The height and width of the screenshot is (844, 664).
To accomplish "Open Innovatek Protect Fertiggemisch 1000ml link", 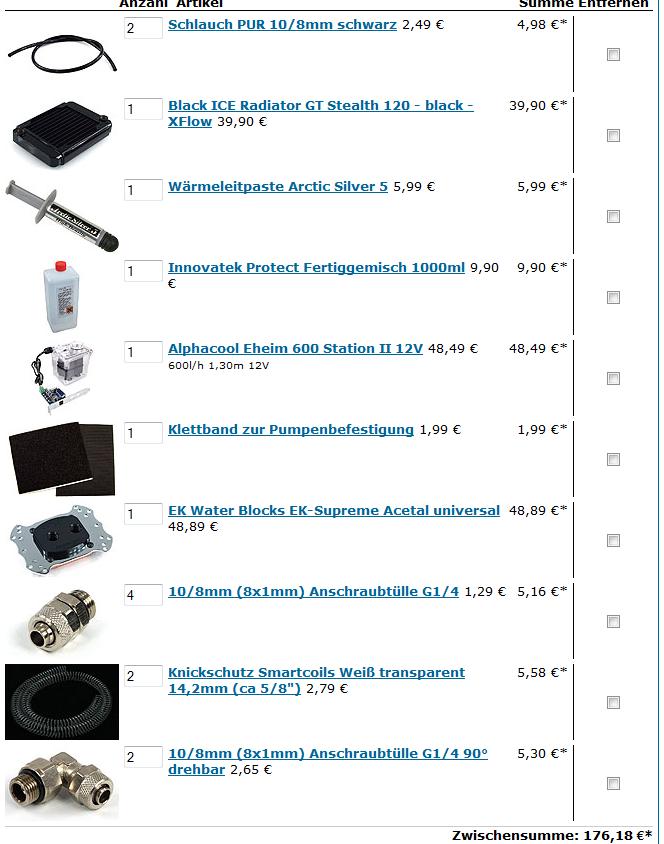I will point(316,268).
